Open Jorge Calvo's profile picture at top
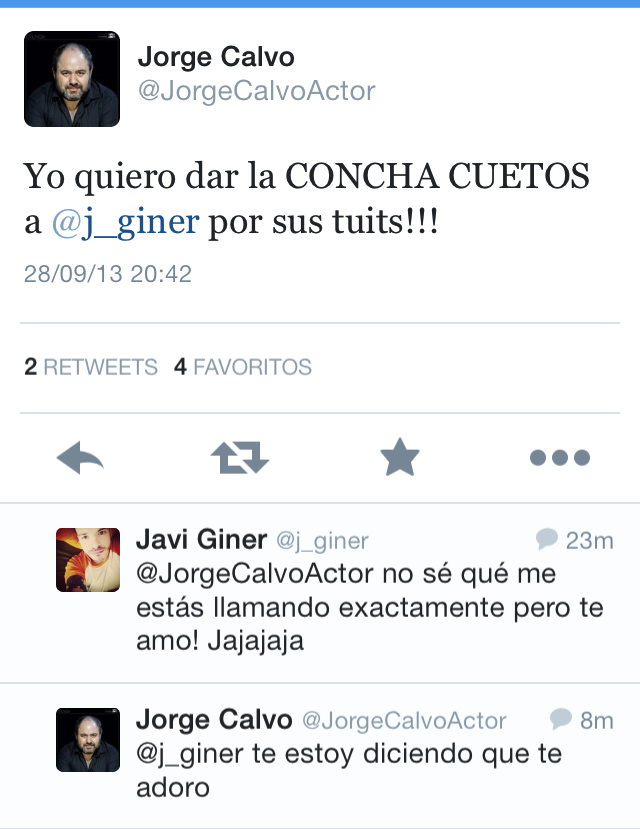The height and width of the screenshot is (829, 640). (72, 79)
